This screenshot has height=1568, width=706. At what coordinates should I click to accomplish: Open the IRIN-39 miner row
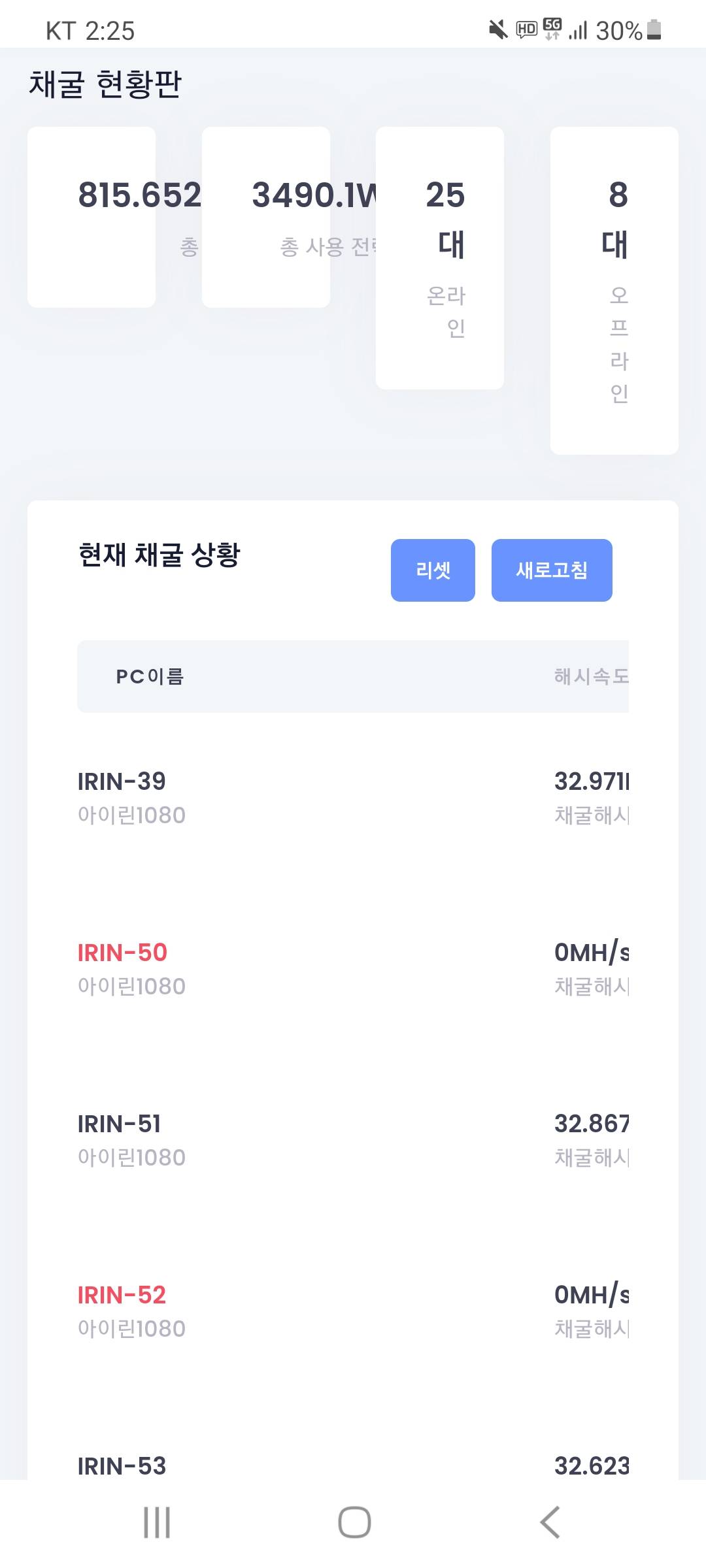click(122, 781)
